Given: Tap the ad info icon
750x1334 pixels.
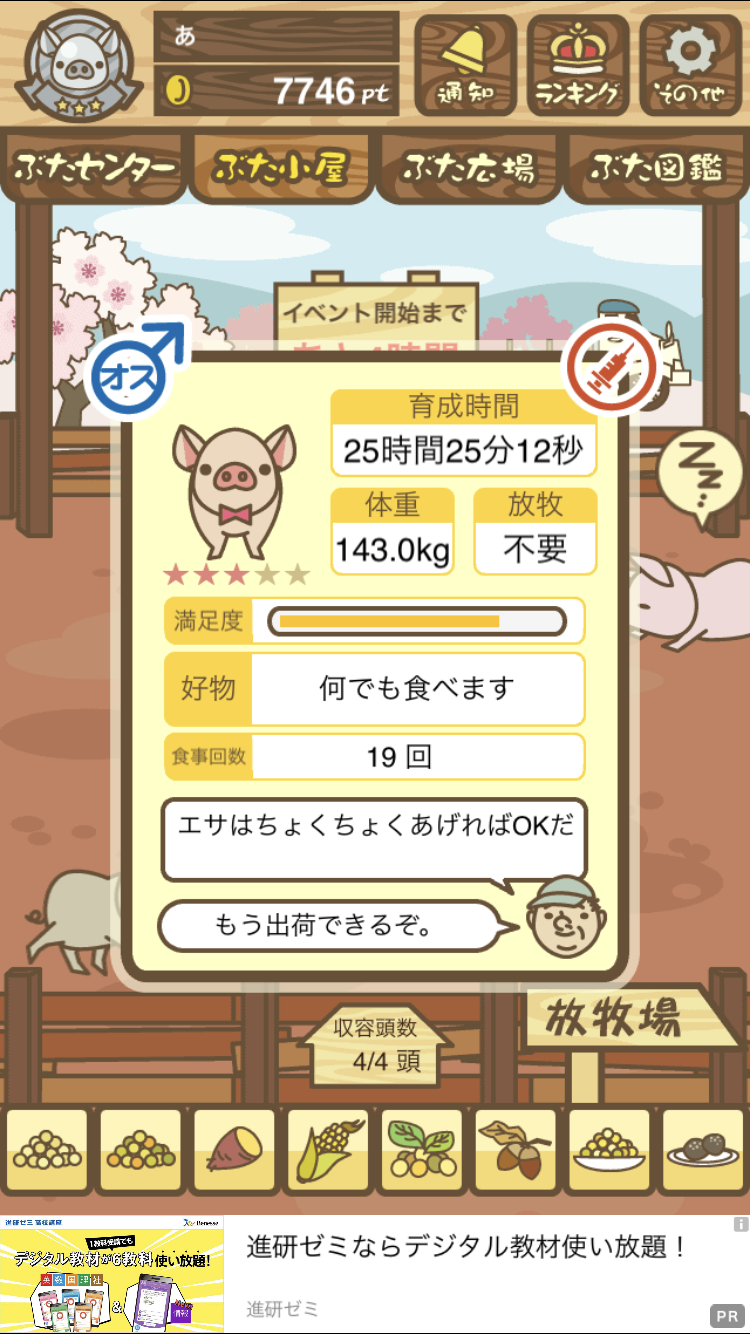Looking at the screenshot, I should click(x=740, y=1224).
